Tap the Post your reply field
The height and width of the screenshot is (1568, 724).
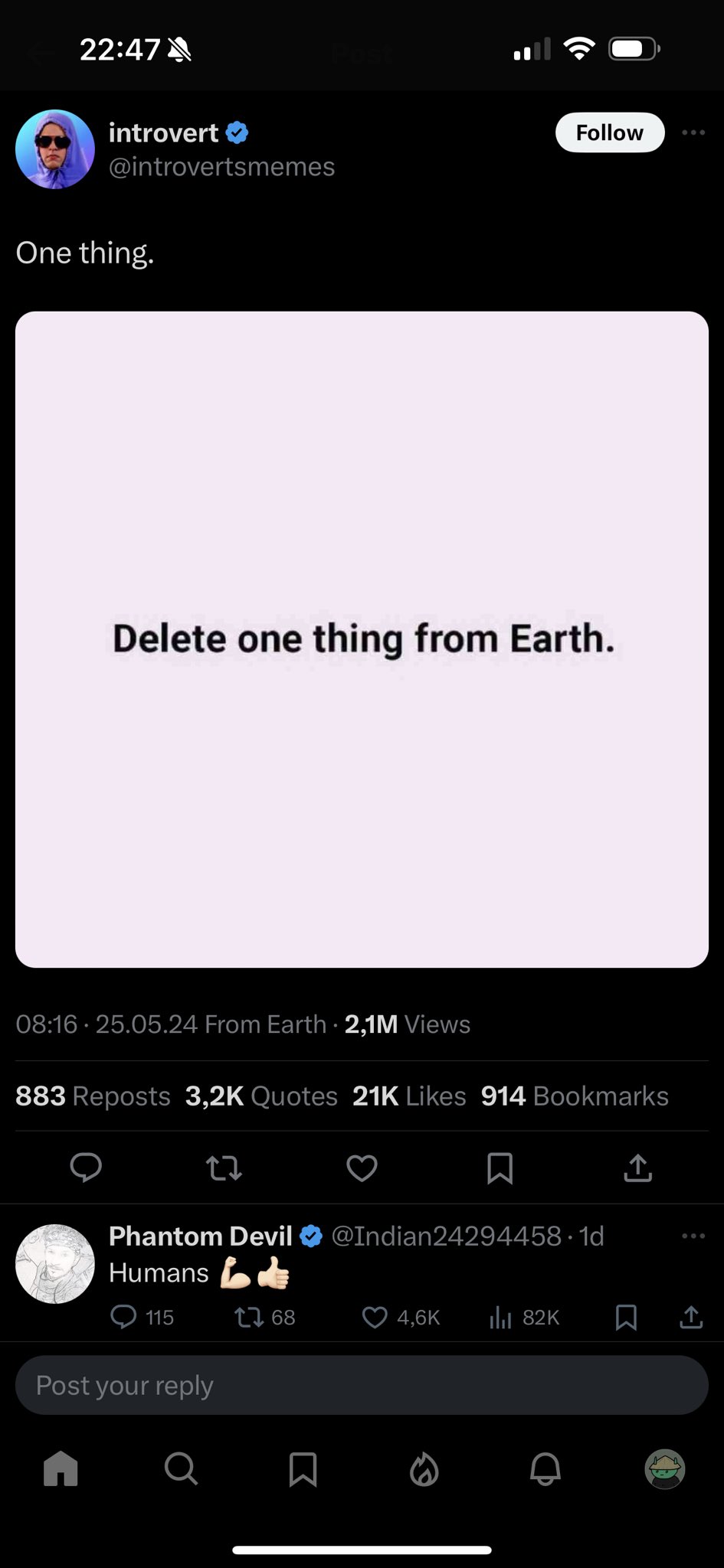point(362,1385)
